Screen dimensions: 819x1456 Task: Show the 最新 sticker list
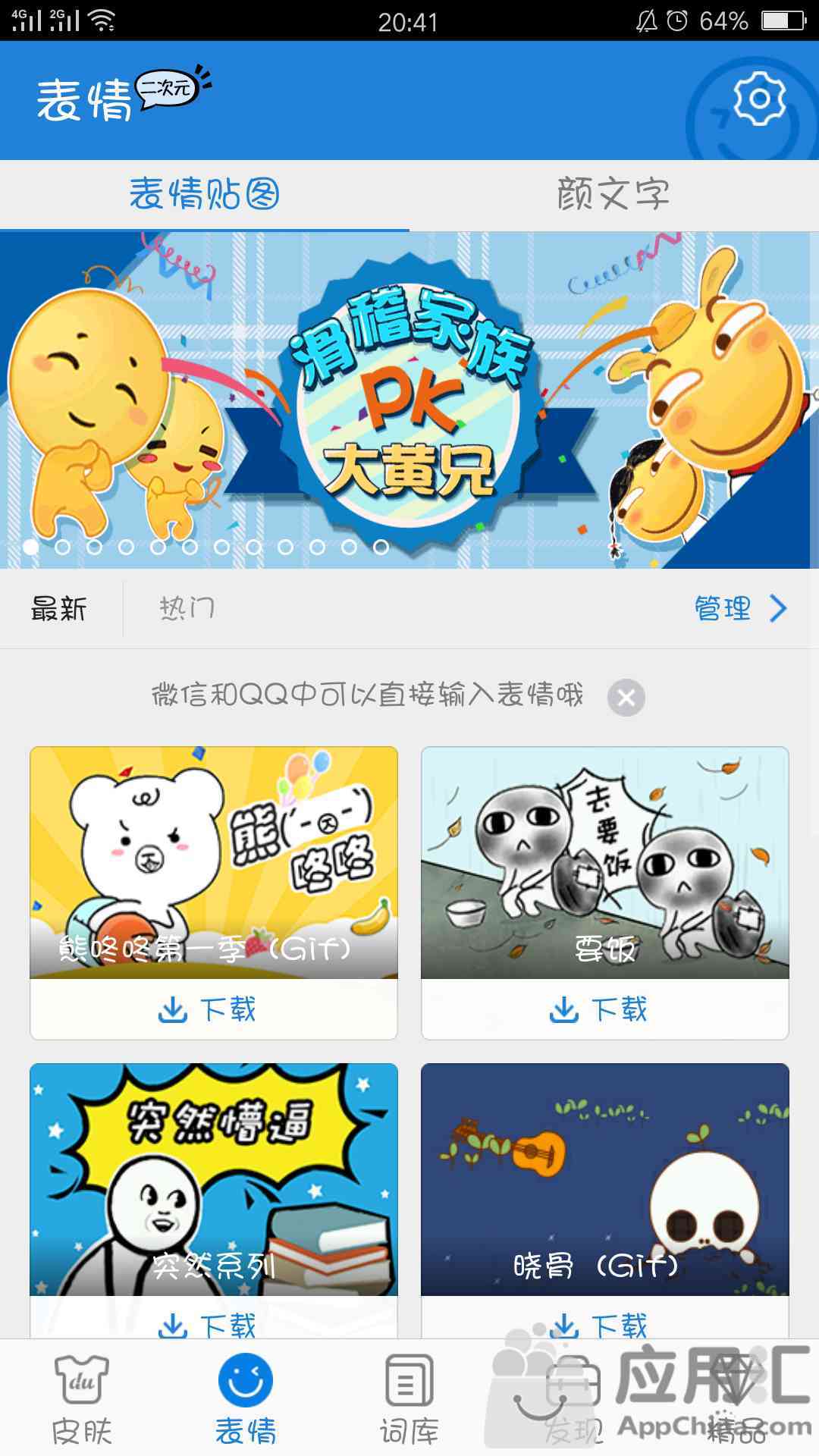tap(59, 608)
